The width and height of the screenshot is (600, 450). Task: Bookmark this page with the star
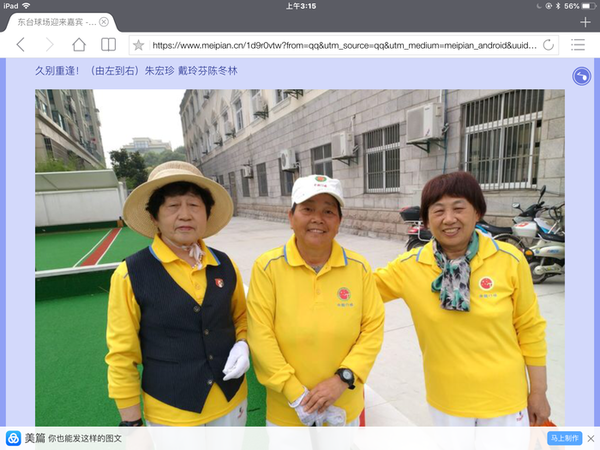click(139, 44)
